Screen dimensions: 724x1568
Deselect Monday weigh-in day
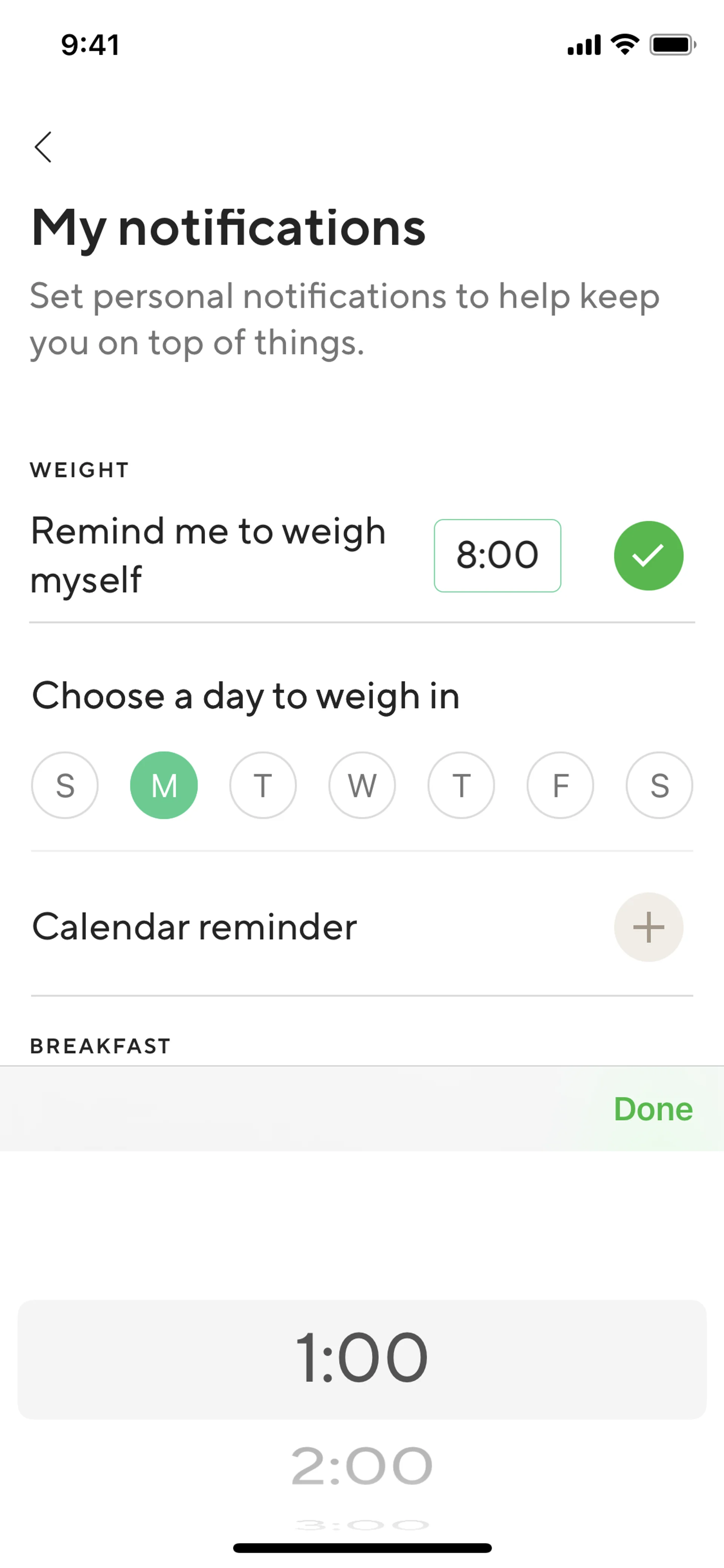(164, 785)
